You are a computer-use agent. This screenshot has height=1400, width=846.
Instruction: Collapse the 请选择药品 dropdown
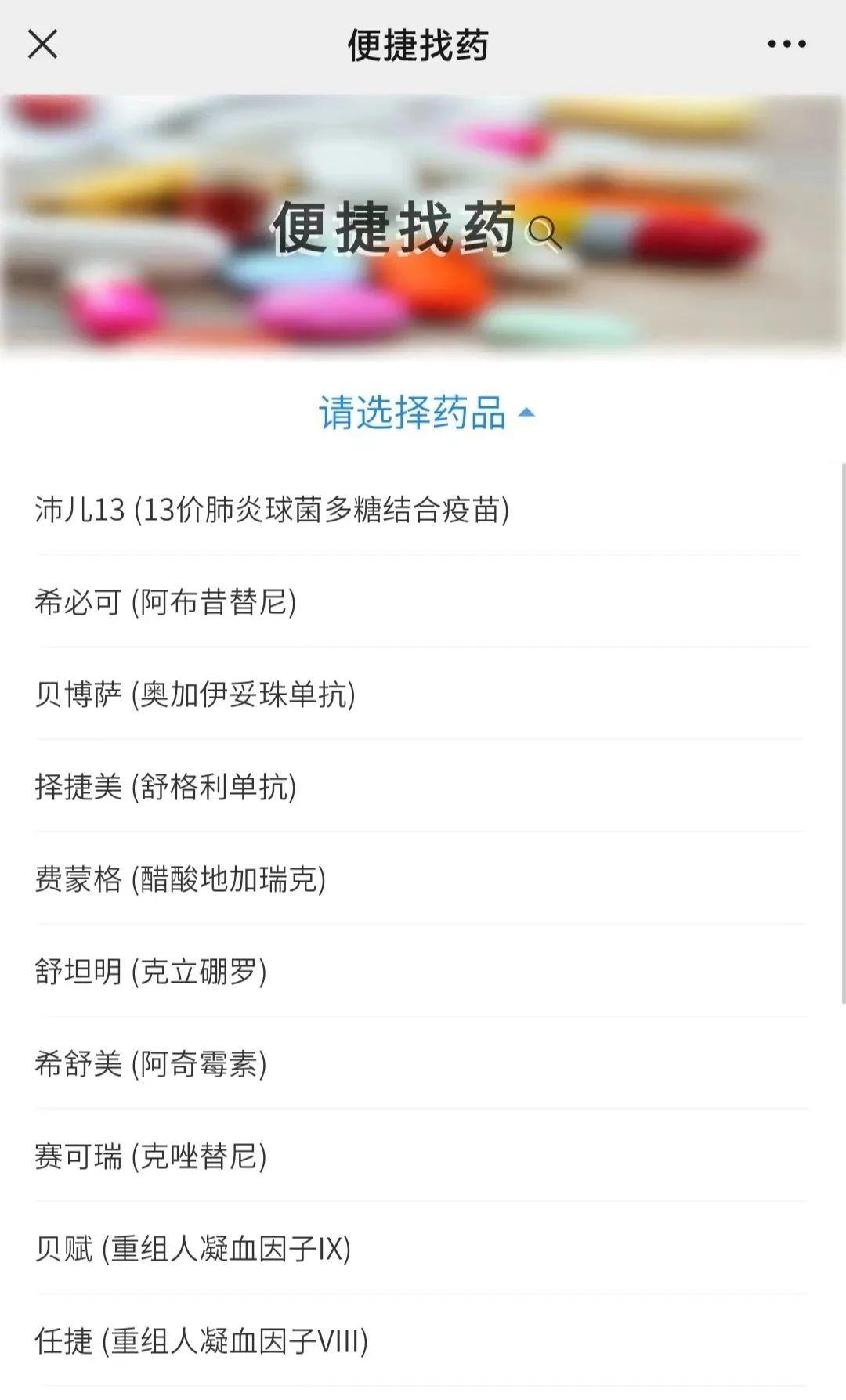point(426,413)
